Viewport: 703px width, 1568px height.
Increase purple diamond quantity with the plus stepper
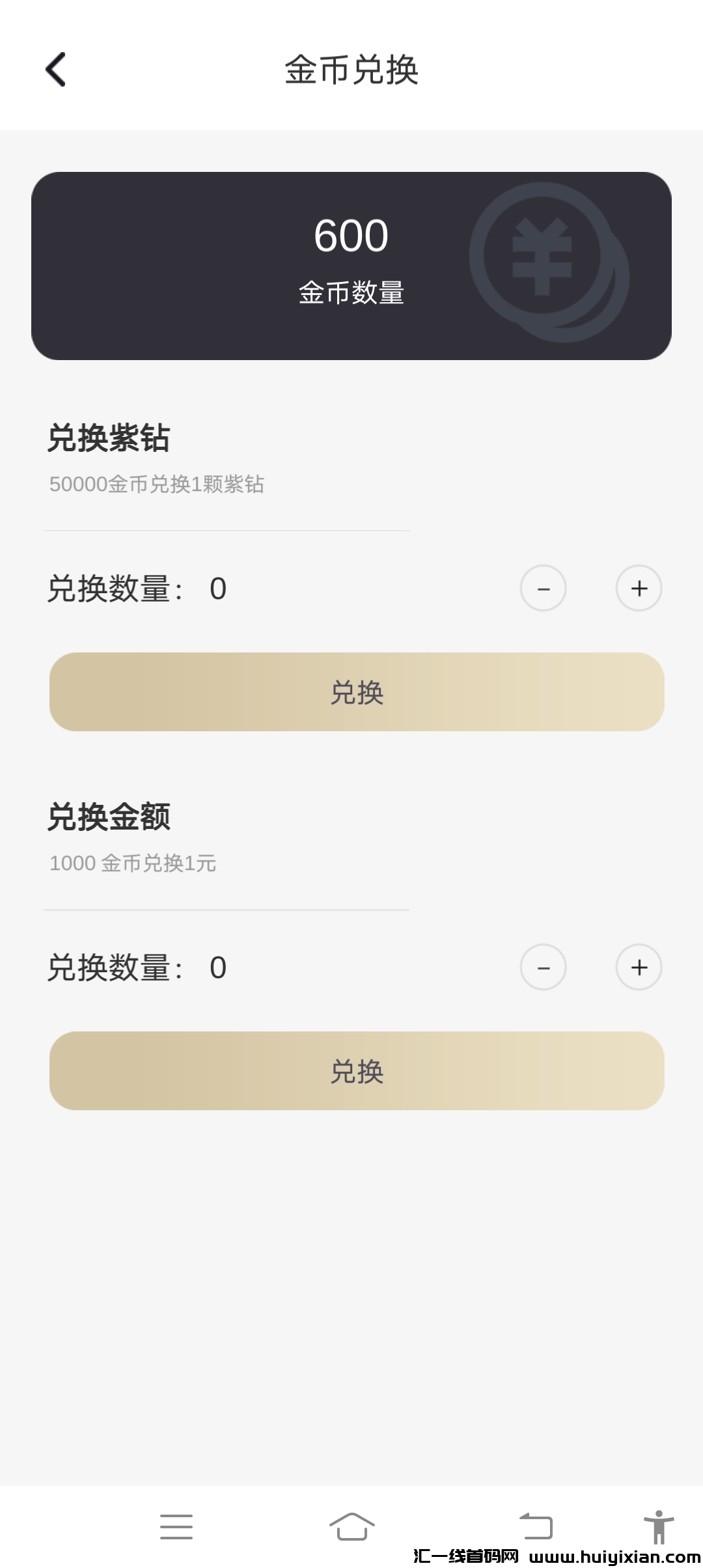coord(638,588)
